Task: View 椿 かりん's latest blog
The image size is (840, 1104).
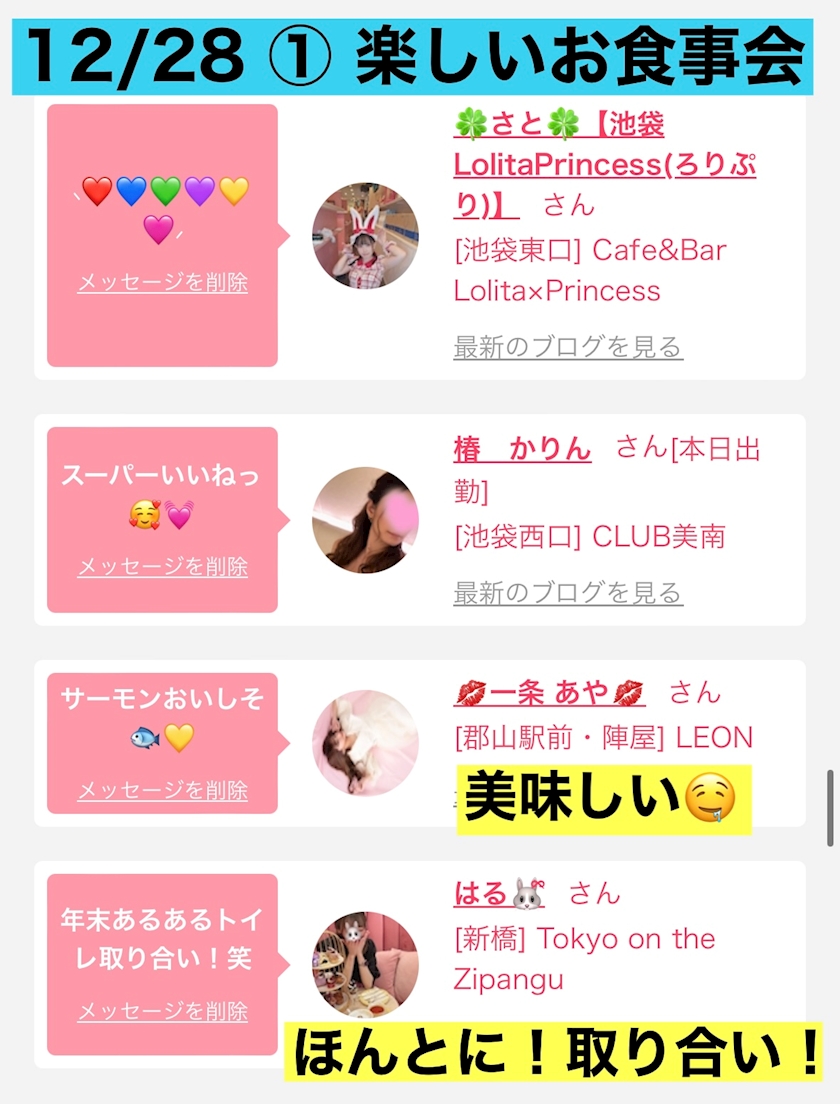Action: point(568,593)
